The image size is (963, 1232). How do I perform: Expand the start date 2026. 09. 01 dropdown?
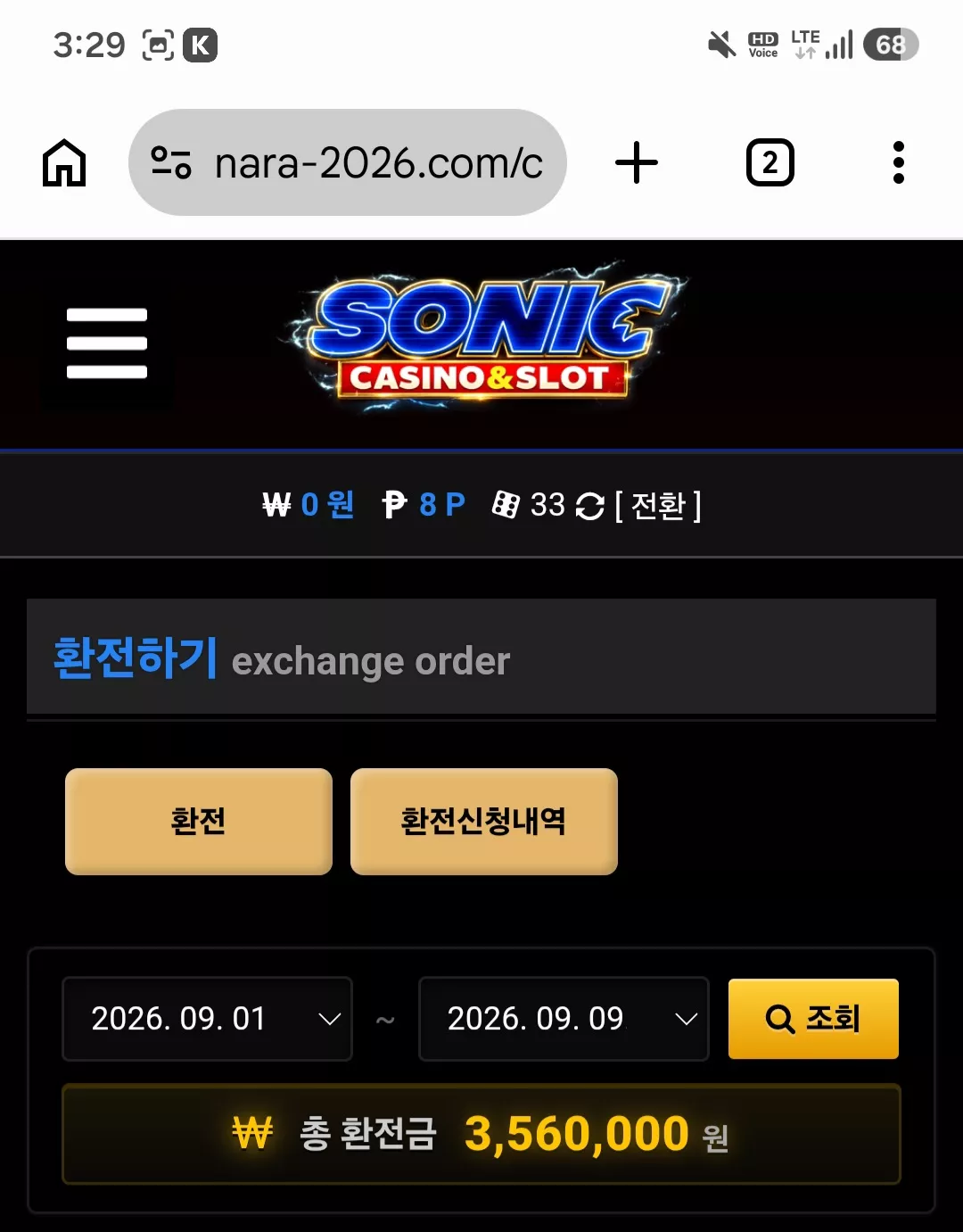tap(207, 1019)
